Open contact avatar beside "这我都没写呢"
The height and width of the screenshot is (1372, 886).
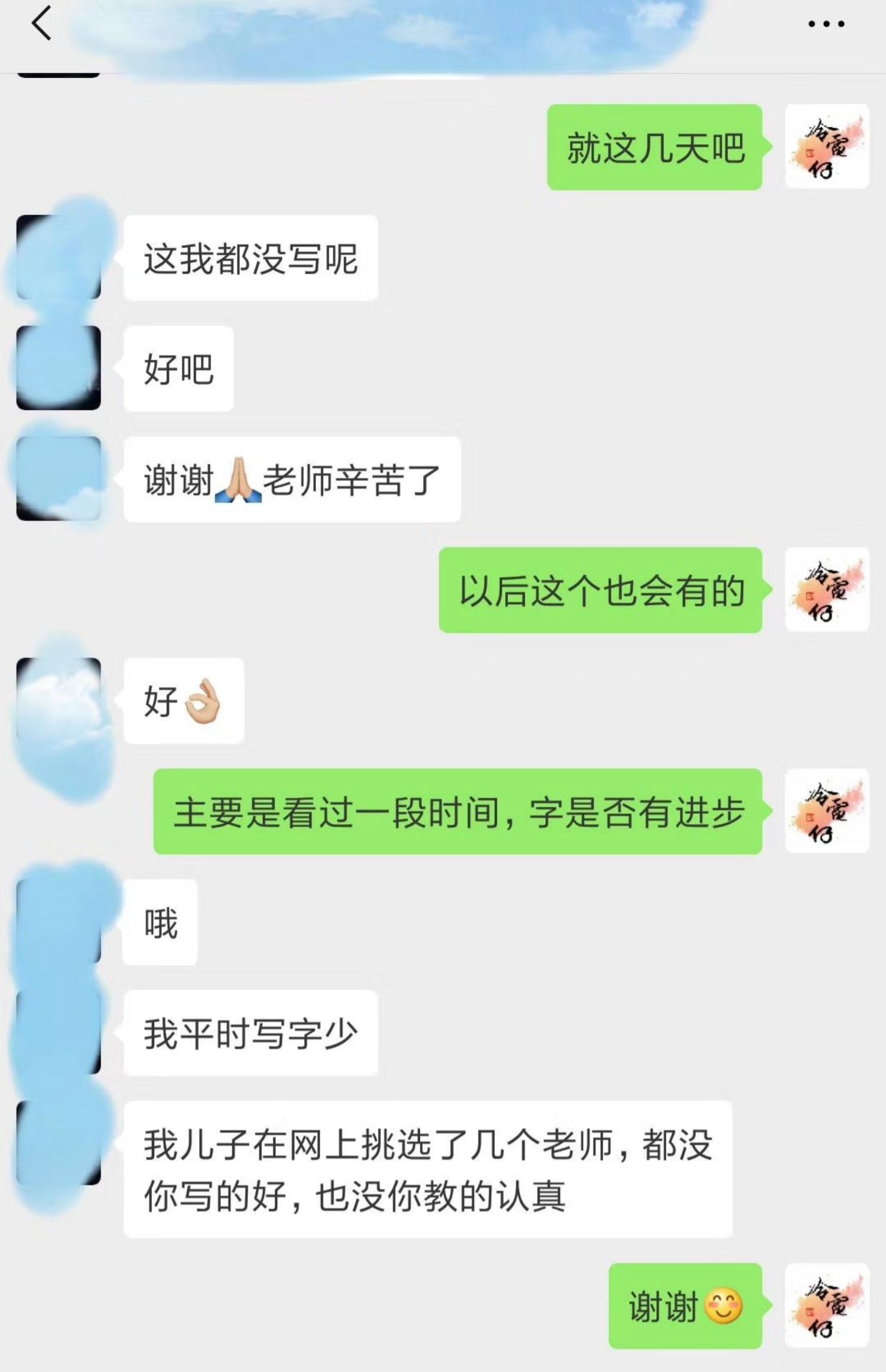(x=58, y=258)
